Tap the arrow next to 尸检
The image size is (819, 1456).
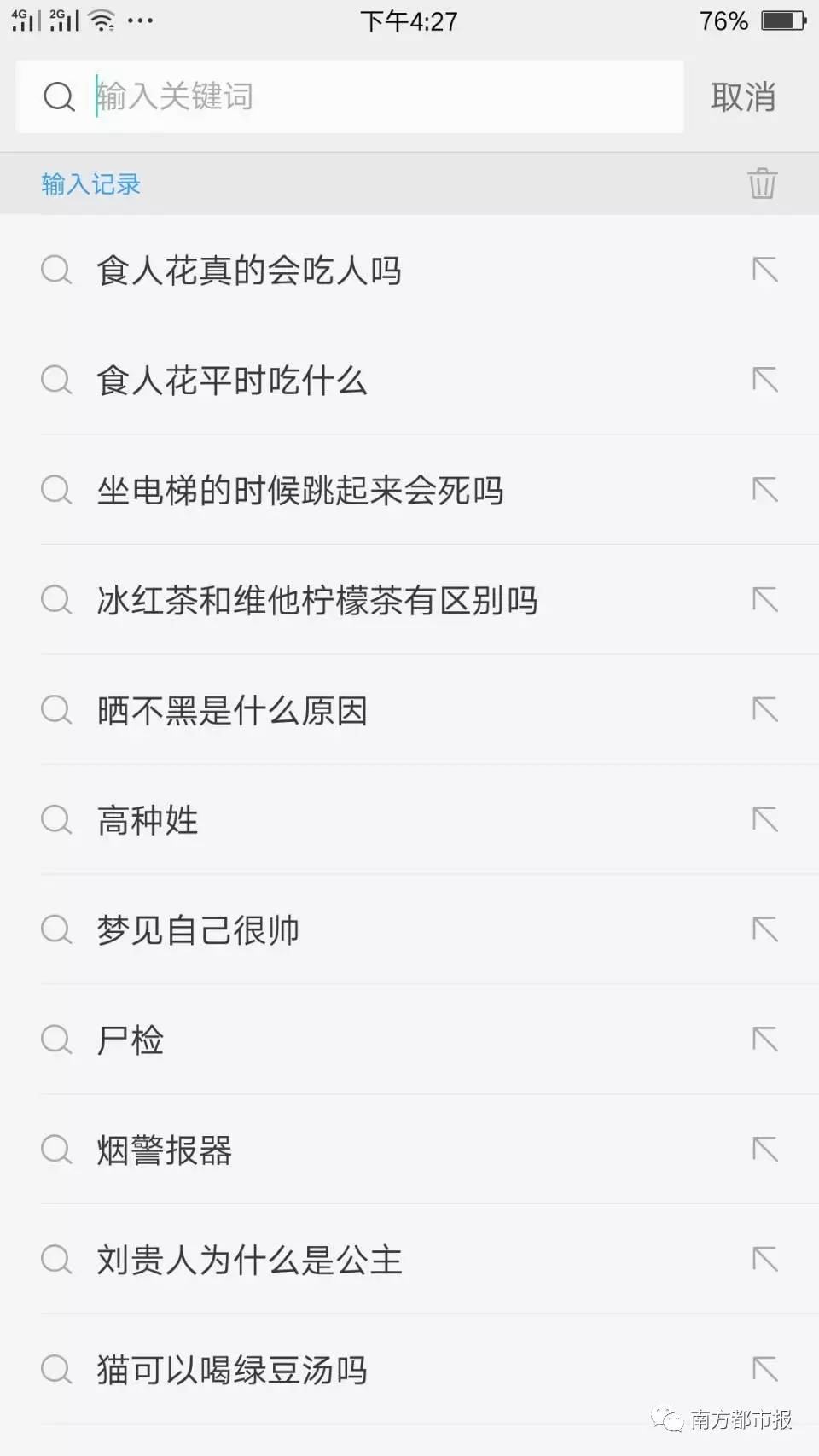[x=764, y=1040]
